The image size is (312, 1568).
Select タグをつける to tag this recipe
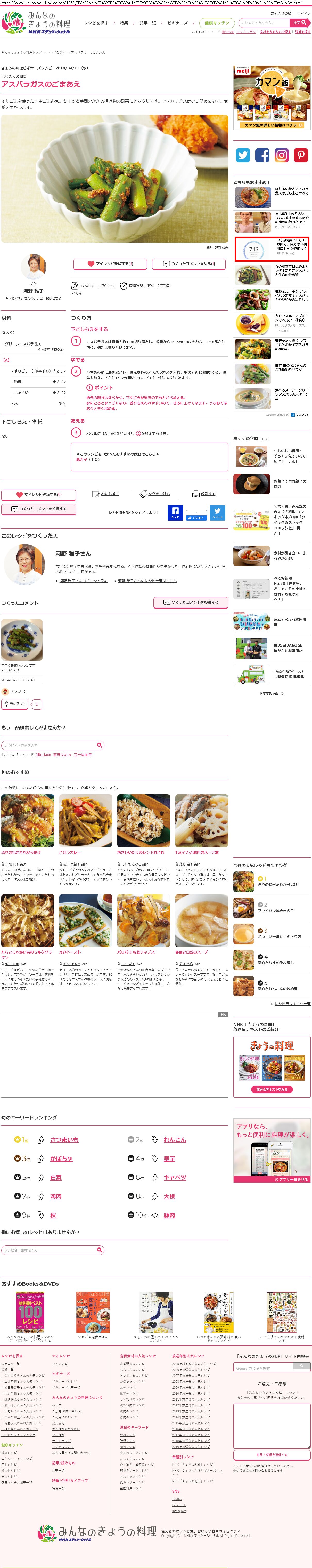point(155,494)
